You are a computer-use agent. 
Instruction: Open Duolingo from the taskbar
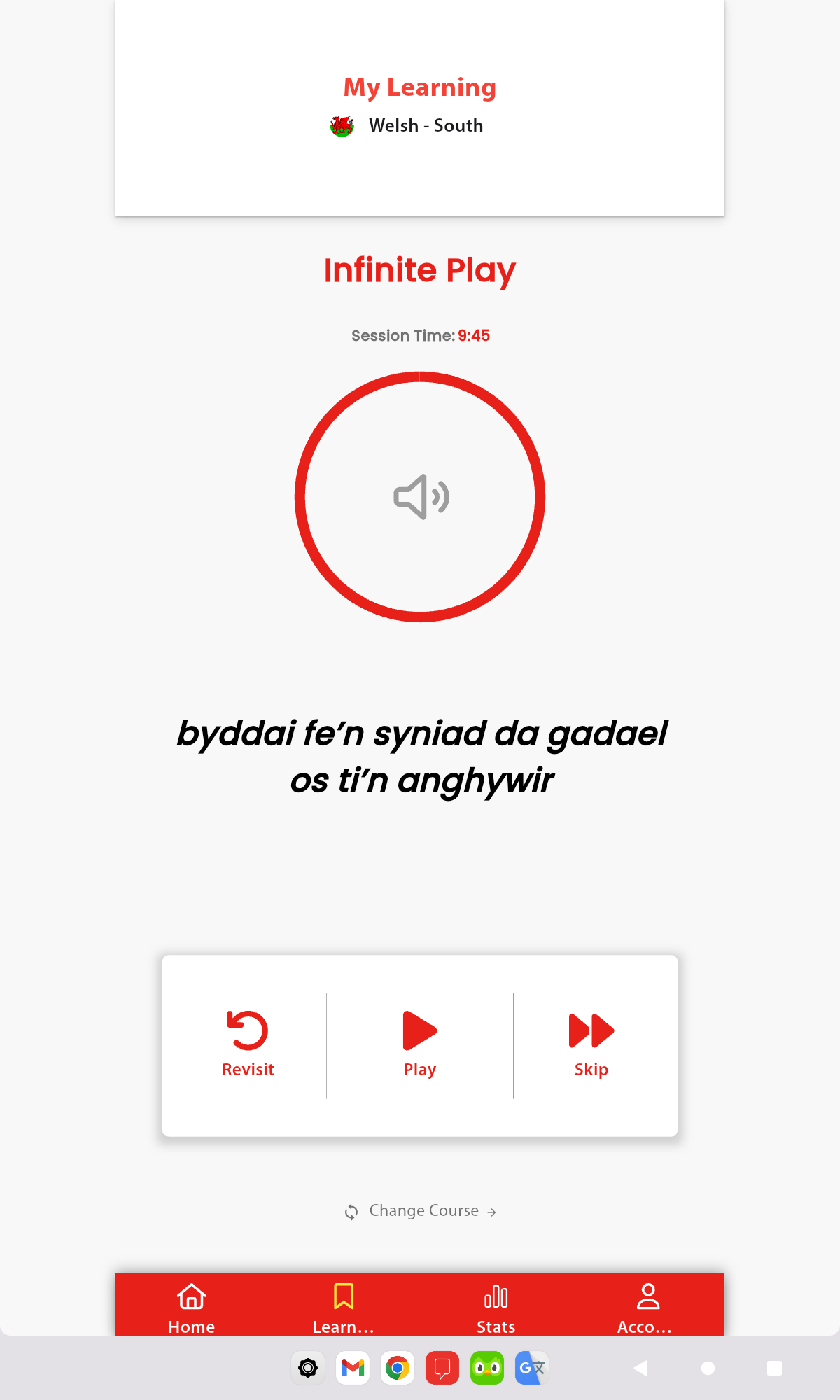(x=487, y=1368)
